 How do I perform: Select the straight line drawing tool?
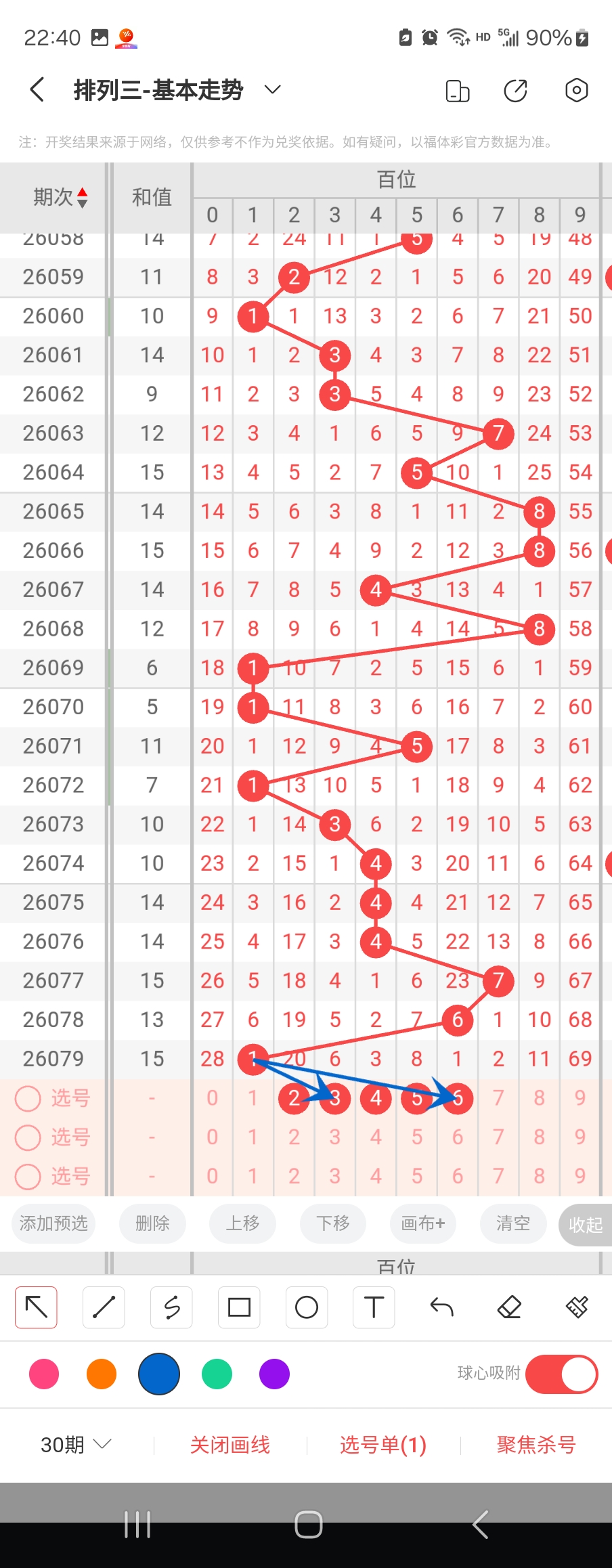coord(104,1307)
